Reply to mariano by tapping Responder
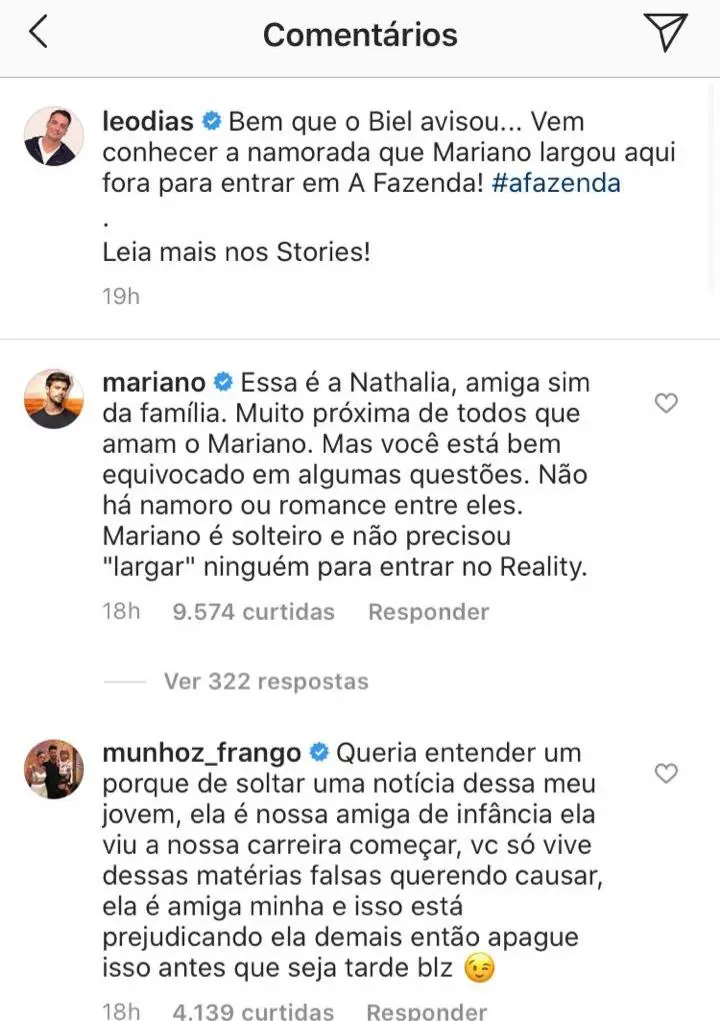This screenshot has width=720, height=1021. [x=428, y=611]
